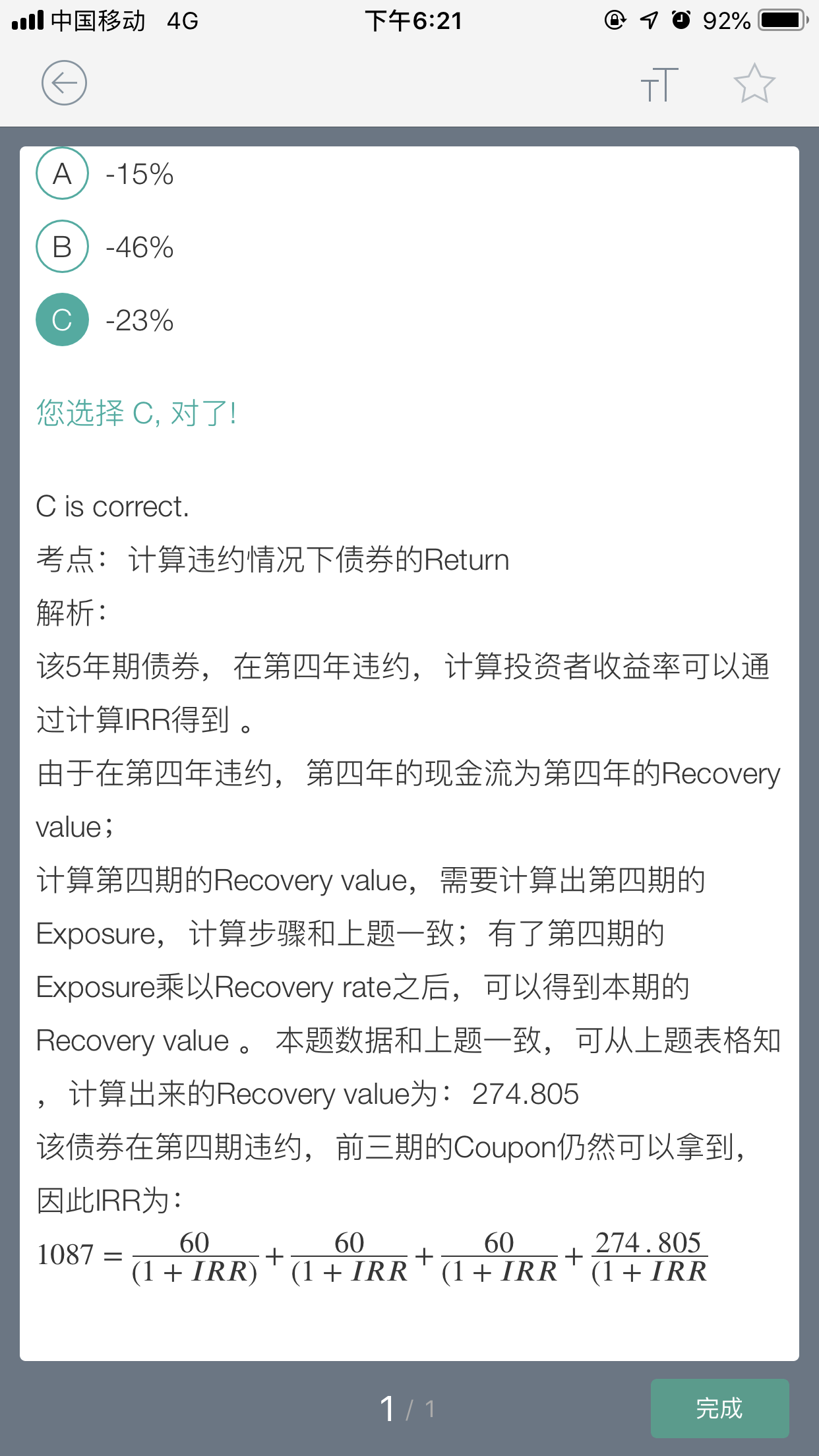Select answer option A -15%
This screenshot has height=1456, width=819.
tap(62, 174)
